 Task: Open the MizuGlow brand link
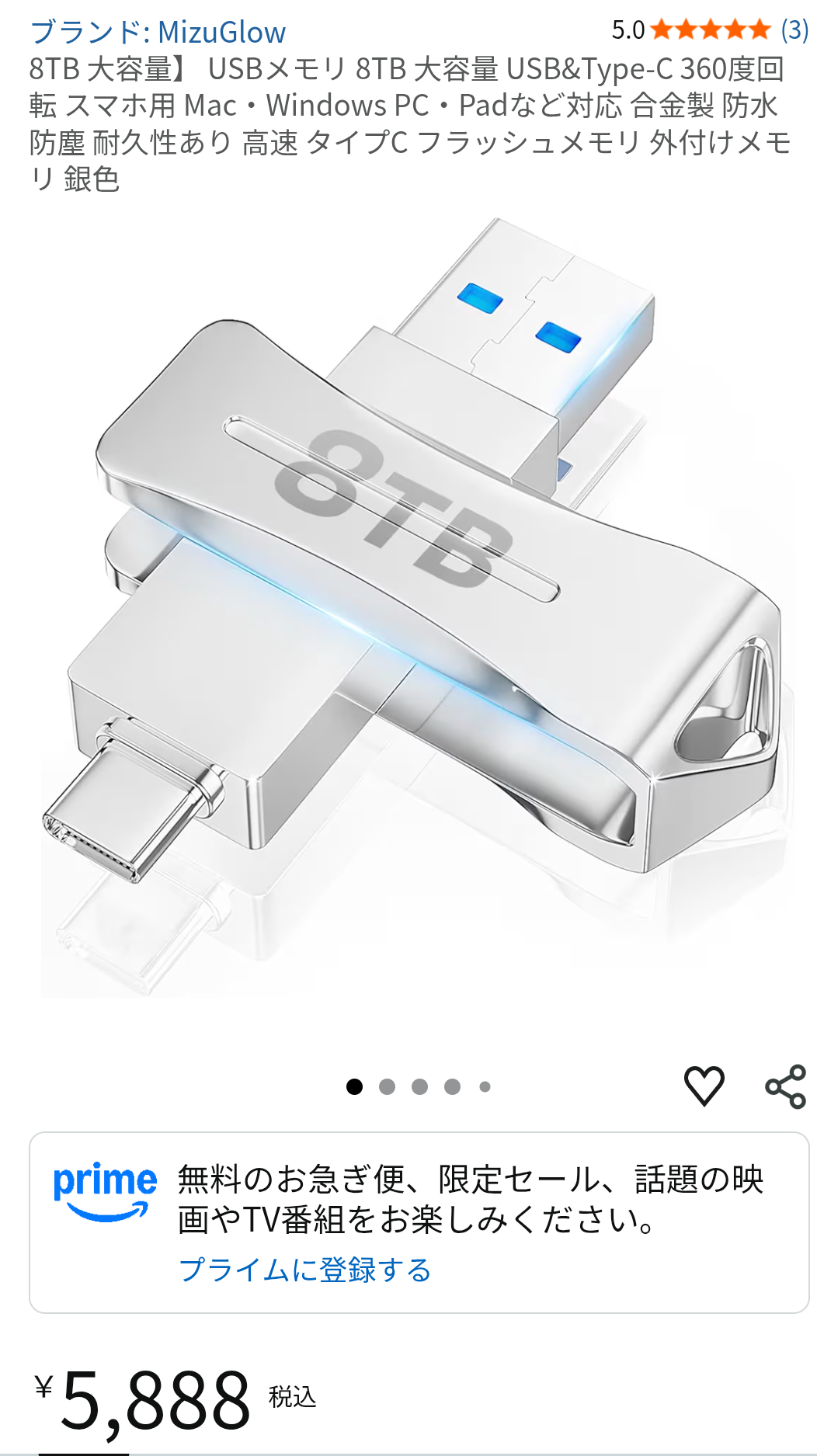158,33
